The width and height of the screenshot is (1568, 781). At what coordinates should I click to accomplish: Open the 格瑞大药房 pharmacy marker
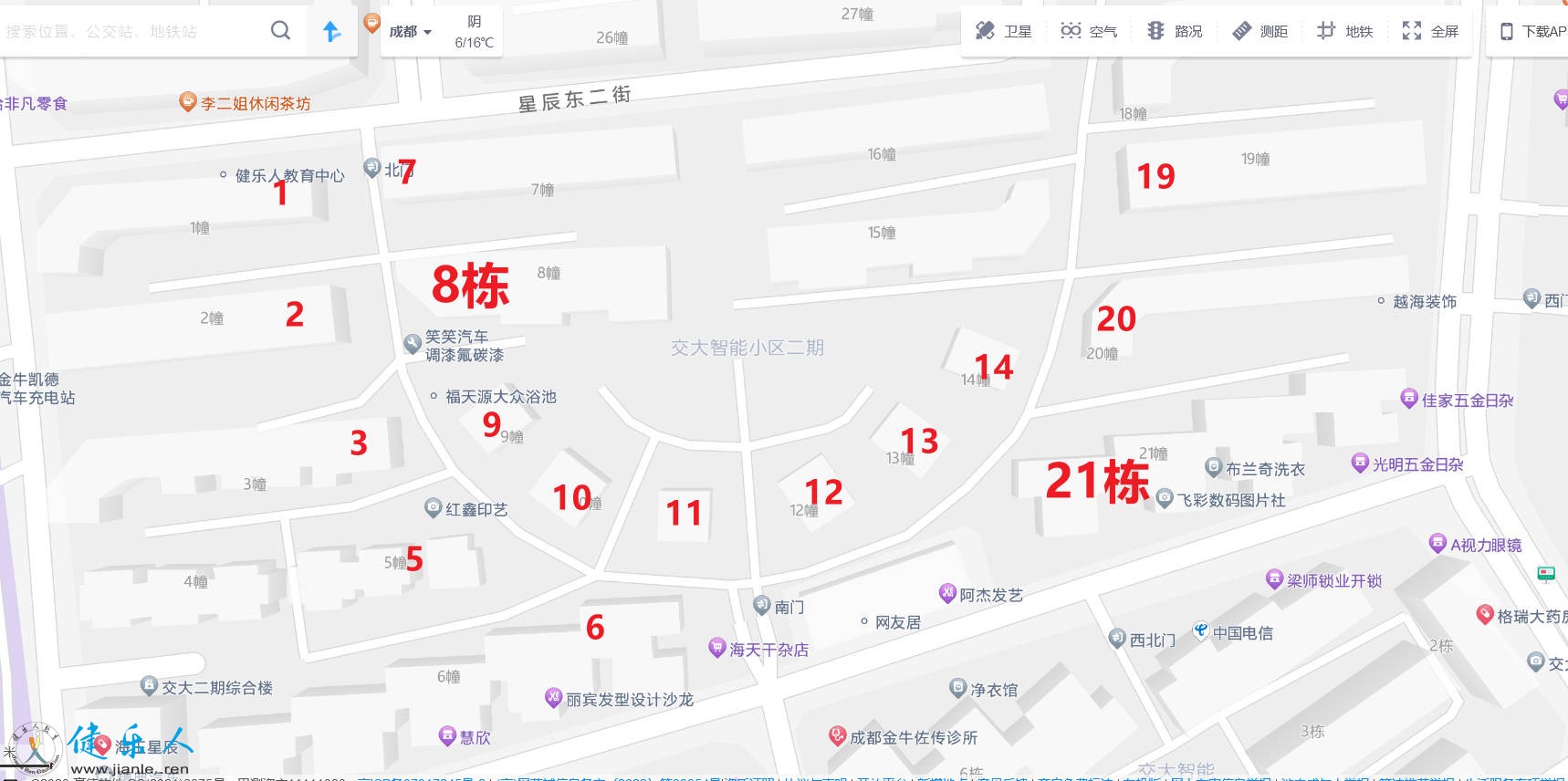pyautogui.click(x=1485, y=614)
